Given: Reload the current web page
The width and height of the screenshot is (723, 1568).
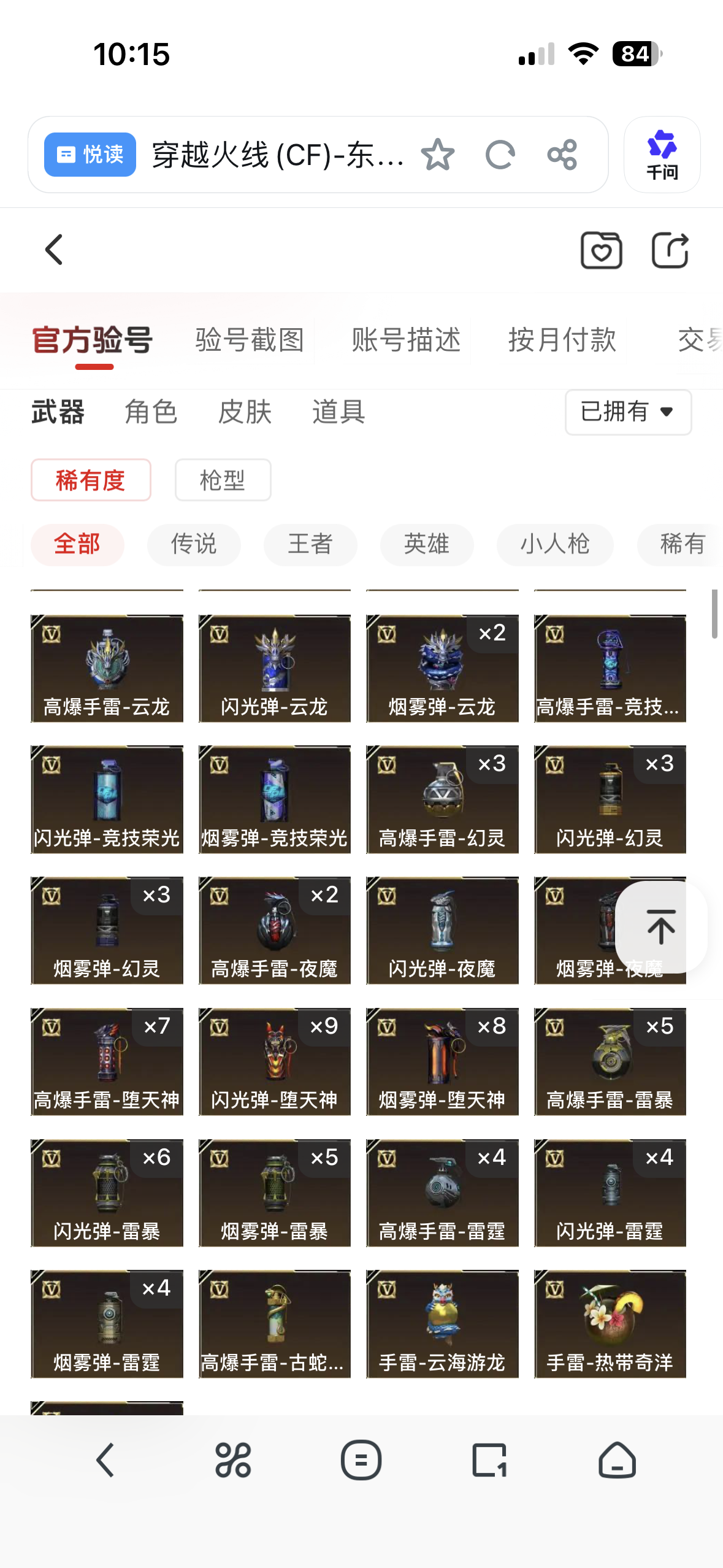Looking at the screenshot, I should [x=500, y=155].
